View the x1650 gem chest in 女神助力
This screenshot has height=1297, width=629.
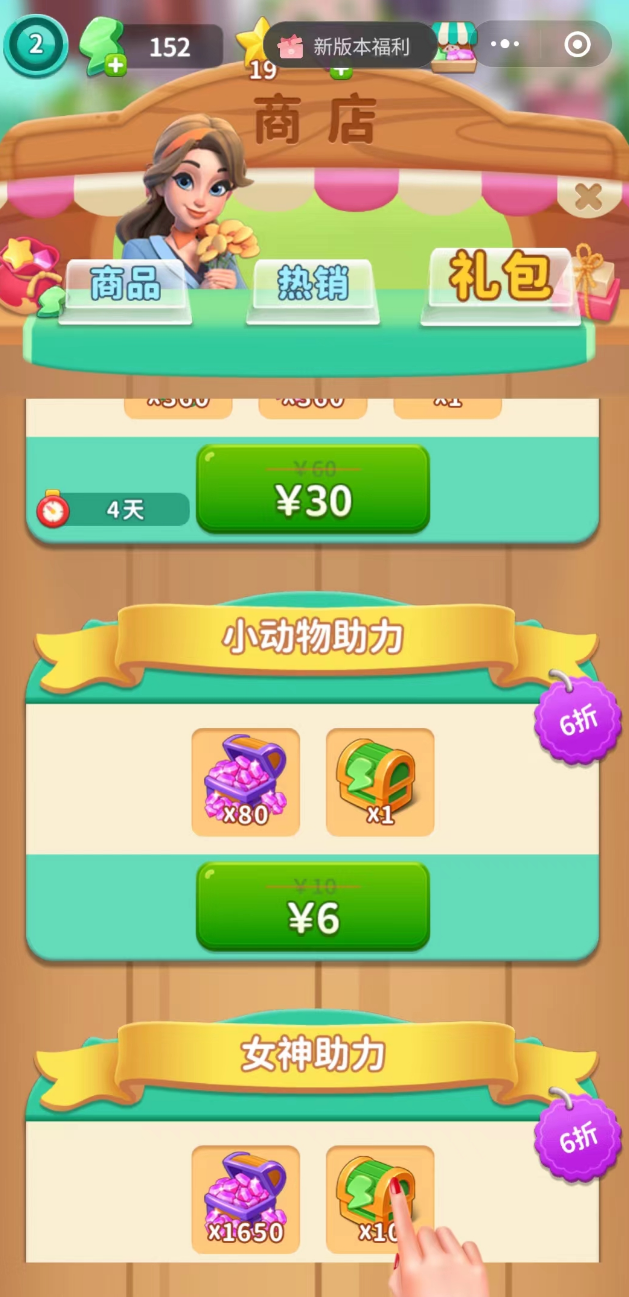point(246,1199)
